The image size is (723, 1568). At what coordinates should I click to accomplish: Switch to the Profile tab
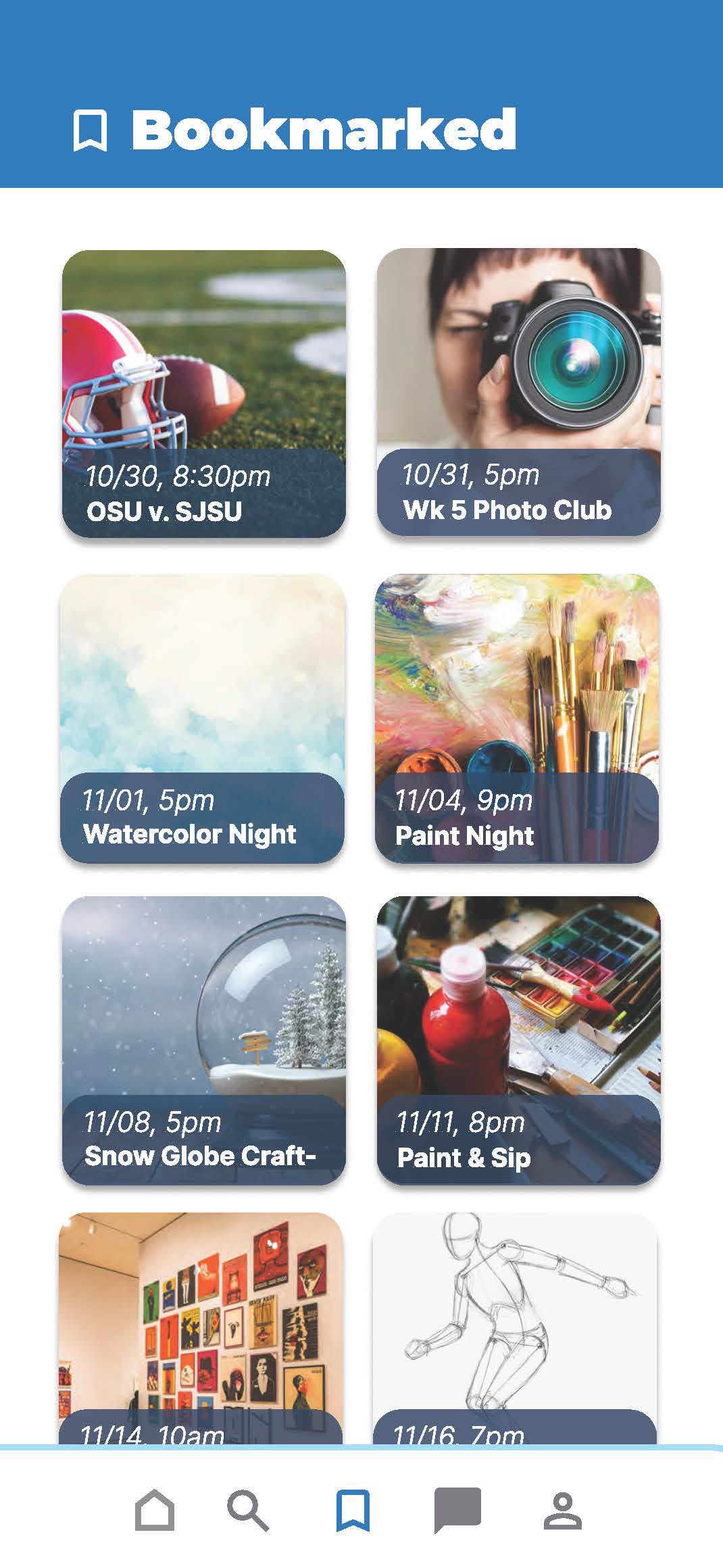click(562, 1510)
